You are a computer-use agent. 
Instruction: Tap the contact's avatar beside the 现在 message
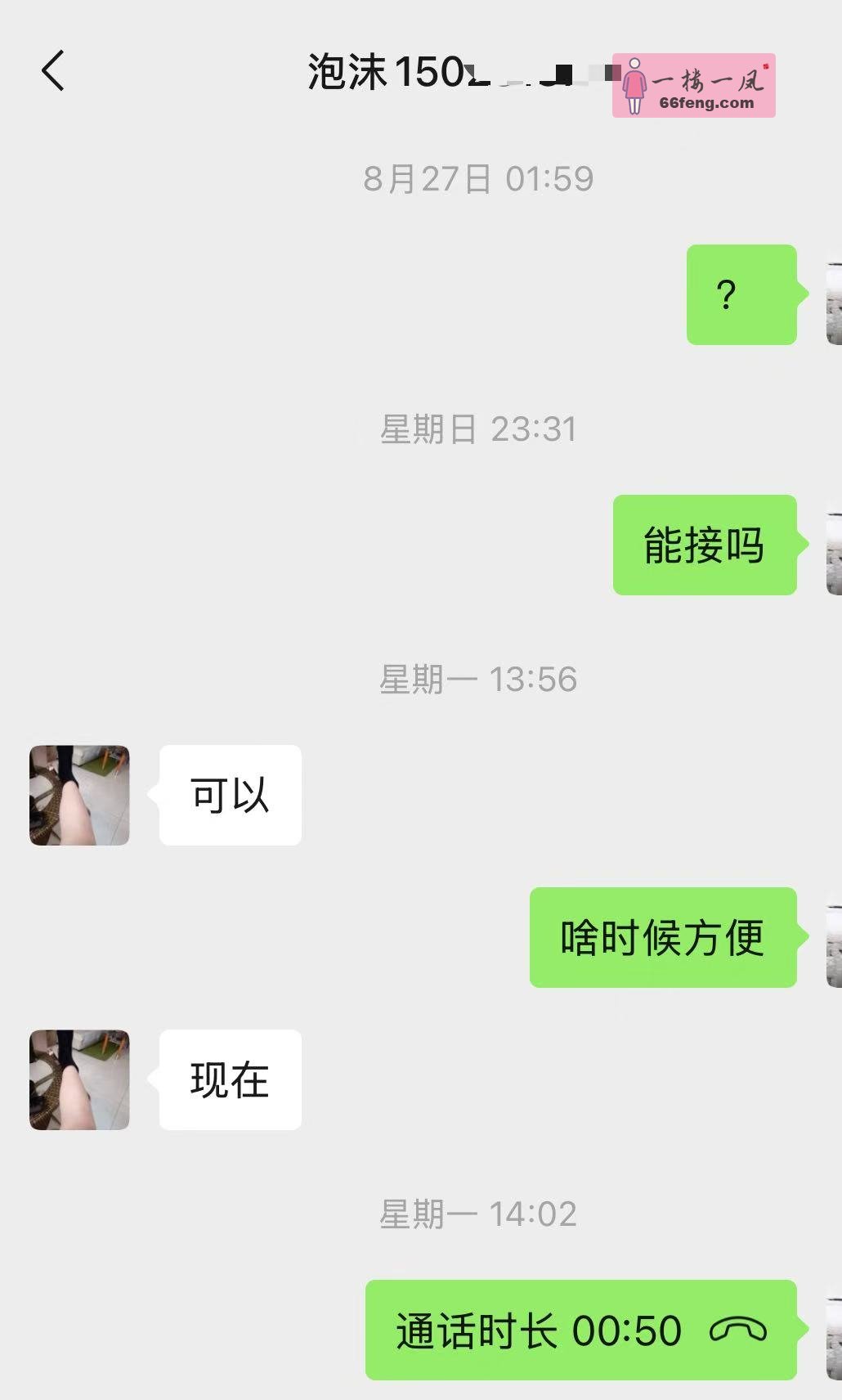tap(78, 1079)
